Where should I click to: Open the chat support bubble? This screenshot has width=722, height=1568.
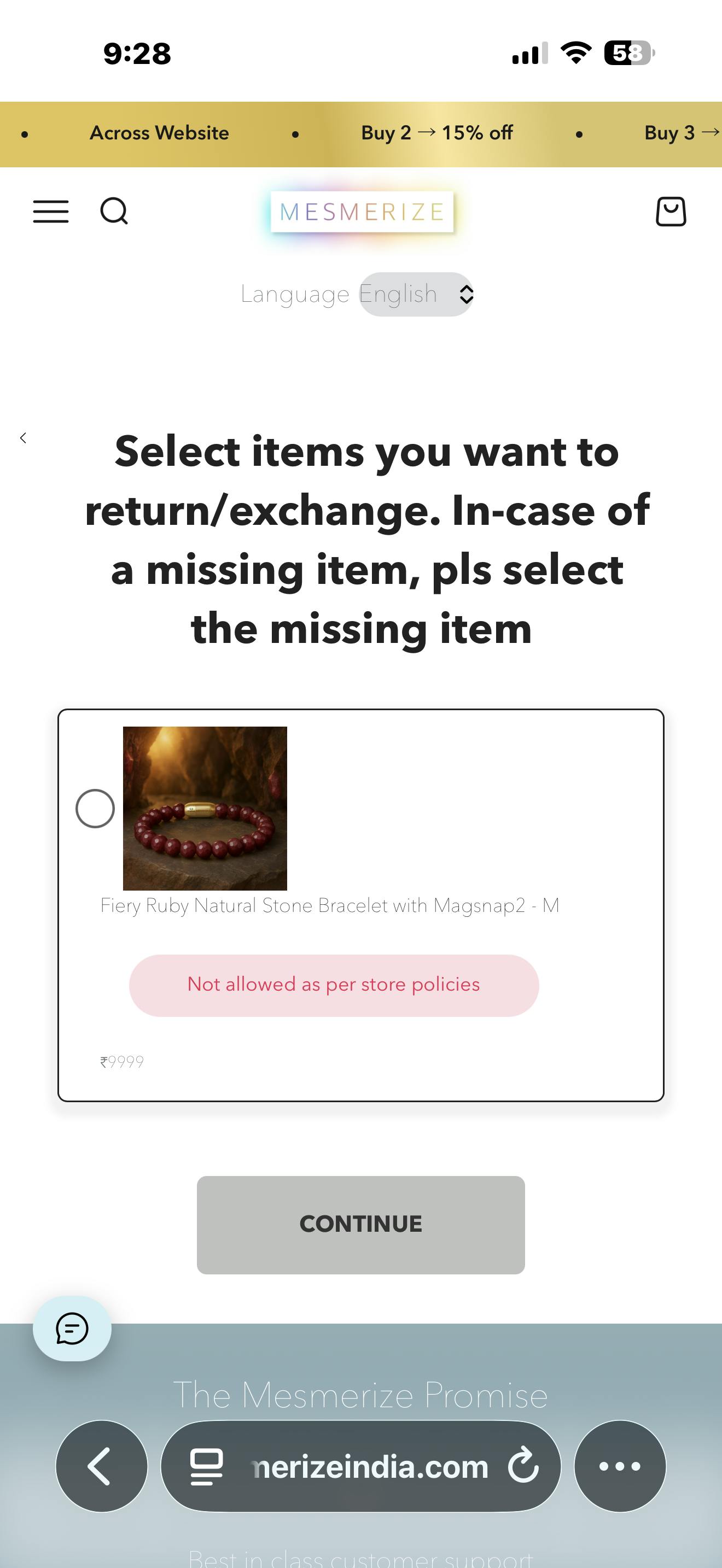point(72,1328)
